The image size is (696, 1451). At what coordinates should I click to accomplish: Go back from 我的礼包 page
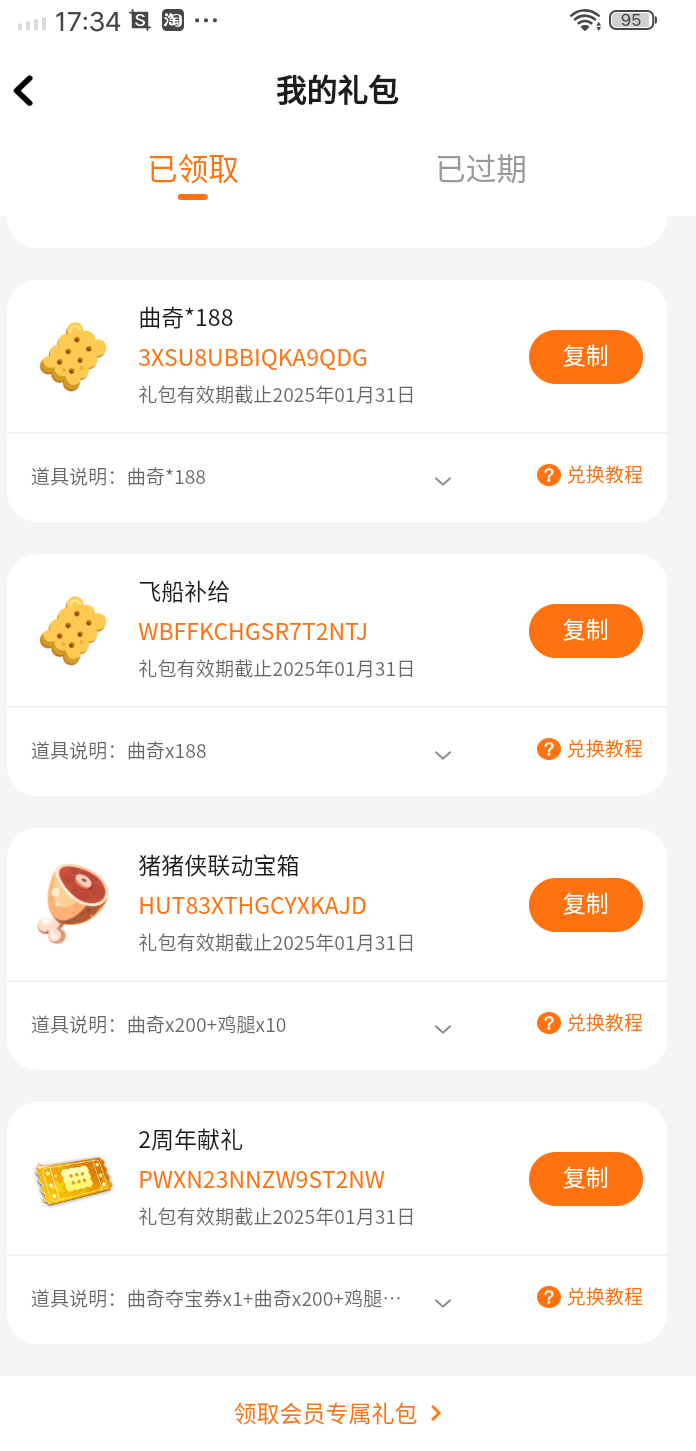pyautogui.click(x=24, y=91)
